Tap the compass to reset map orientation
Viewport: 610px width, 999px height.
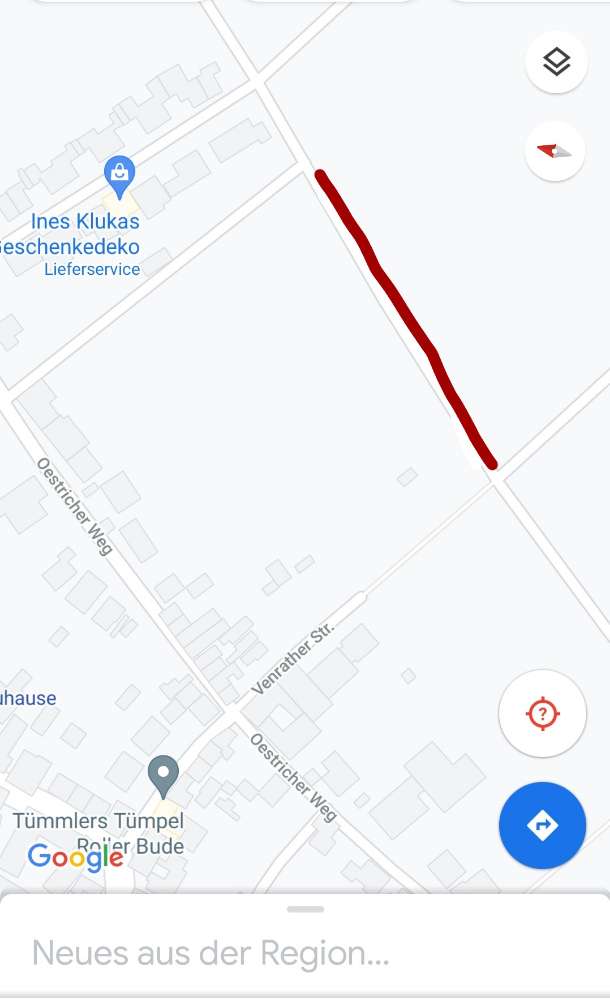(555, 151)
